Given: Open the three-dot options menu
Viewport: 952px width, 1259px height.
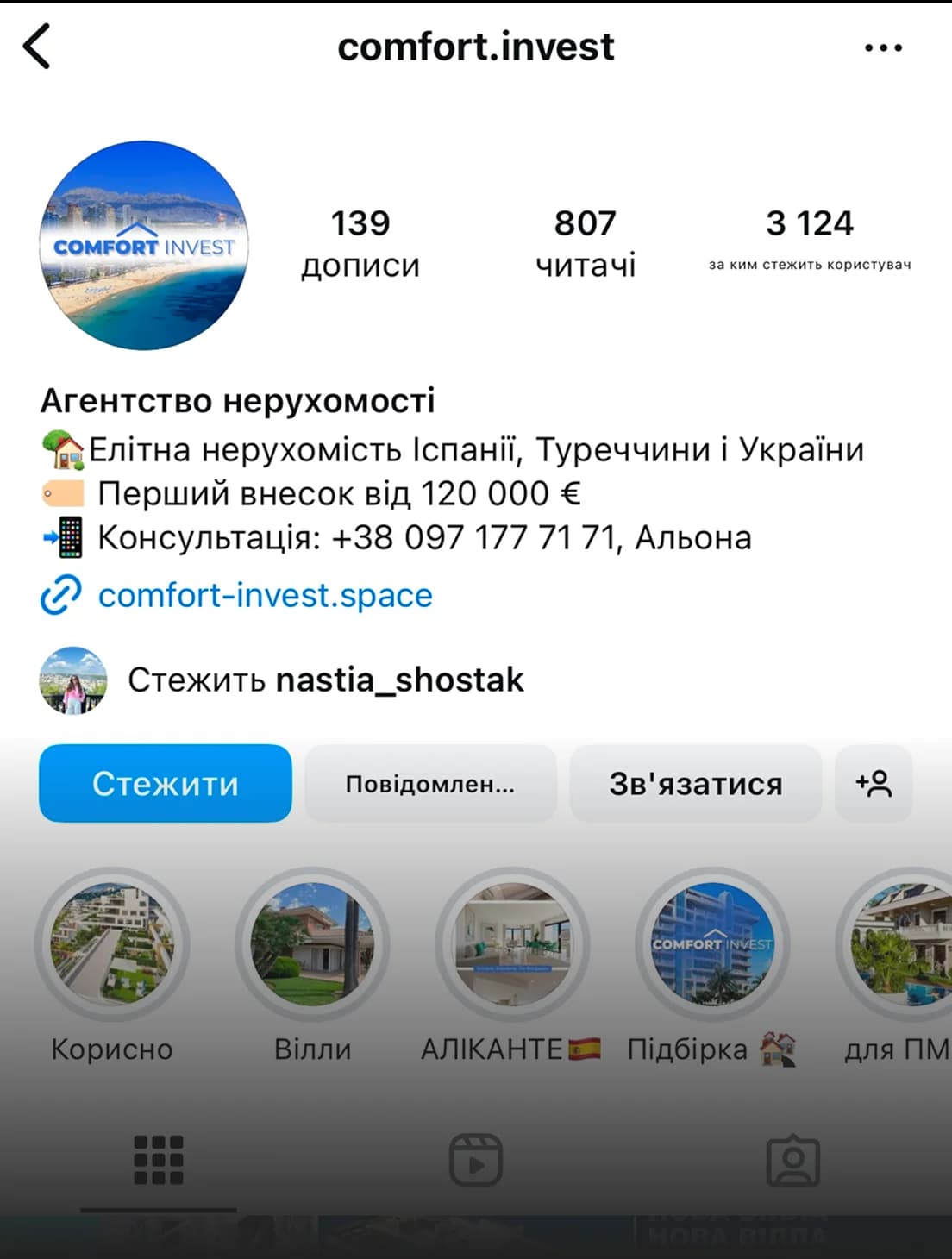Looking at the screenshot, I should point(883,47).
